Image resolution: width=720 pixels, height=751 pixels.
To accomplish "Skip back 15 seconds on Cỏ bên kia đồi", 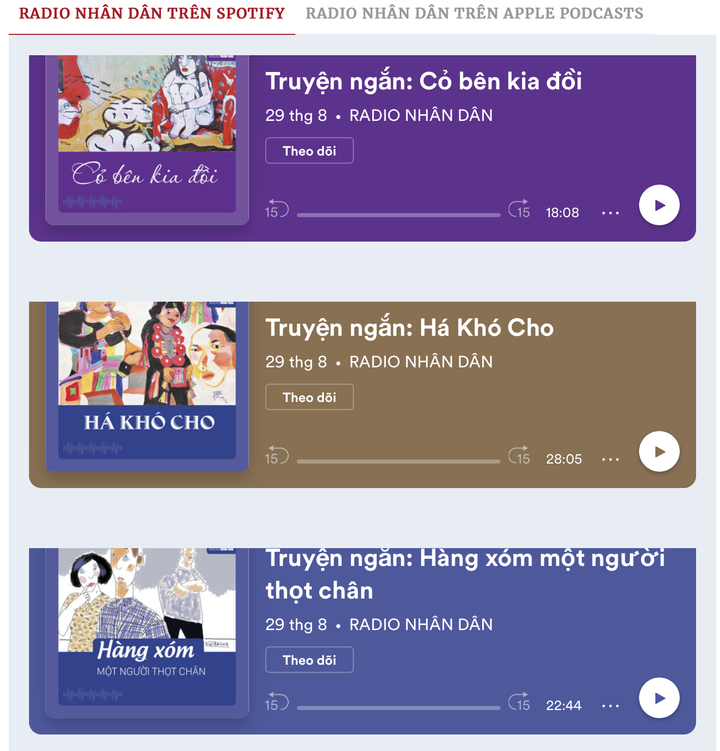I will point(277,206).
